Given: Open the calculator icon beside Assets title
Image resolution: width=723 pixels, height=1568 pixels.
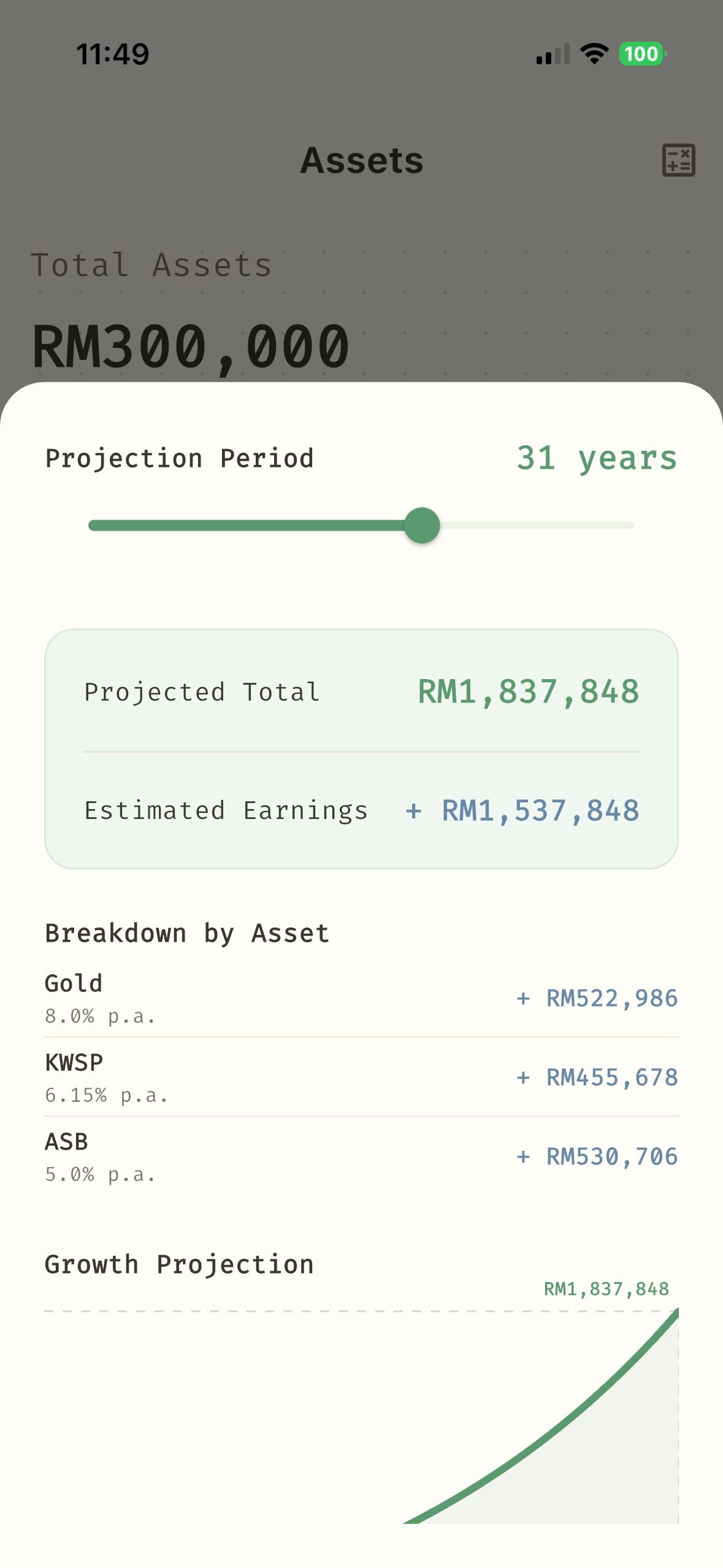Looking at the screenshot, I should tap(678, 159).
